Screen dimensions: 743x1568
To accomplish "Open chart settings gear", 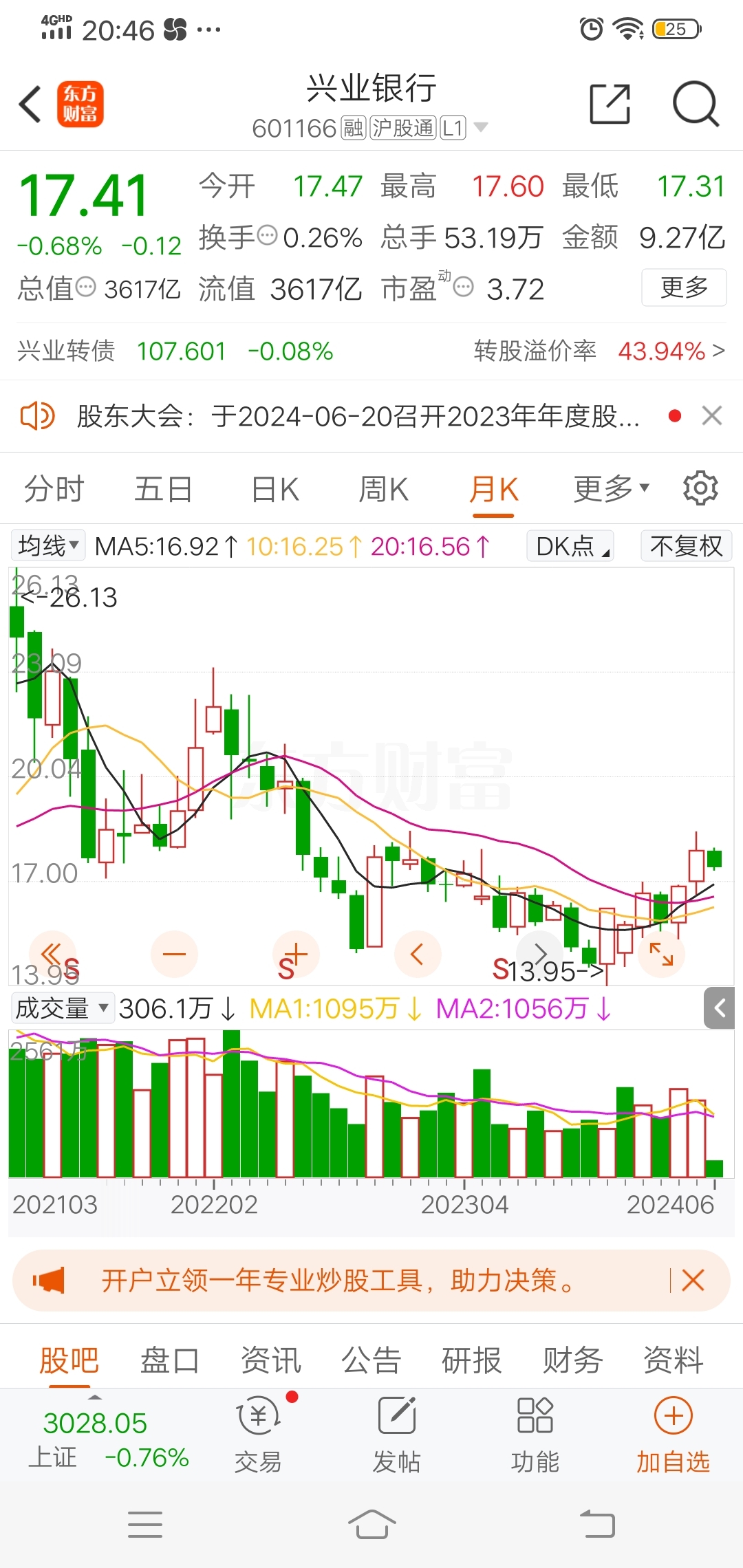I will pyautogui.click(x=700, y=488).
